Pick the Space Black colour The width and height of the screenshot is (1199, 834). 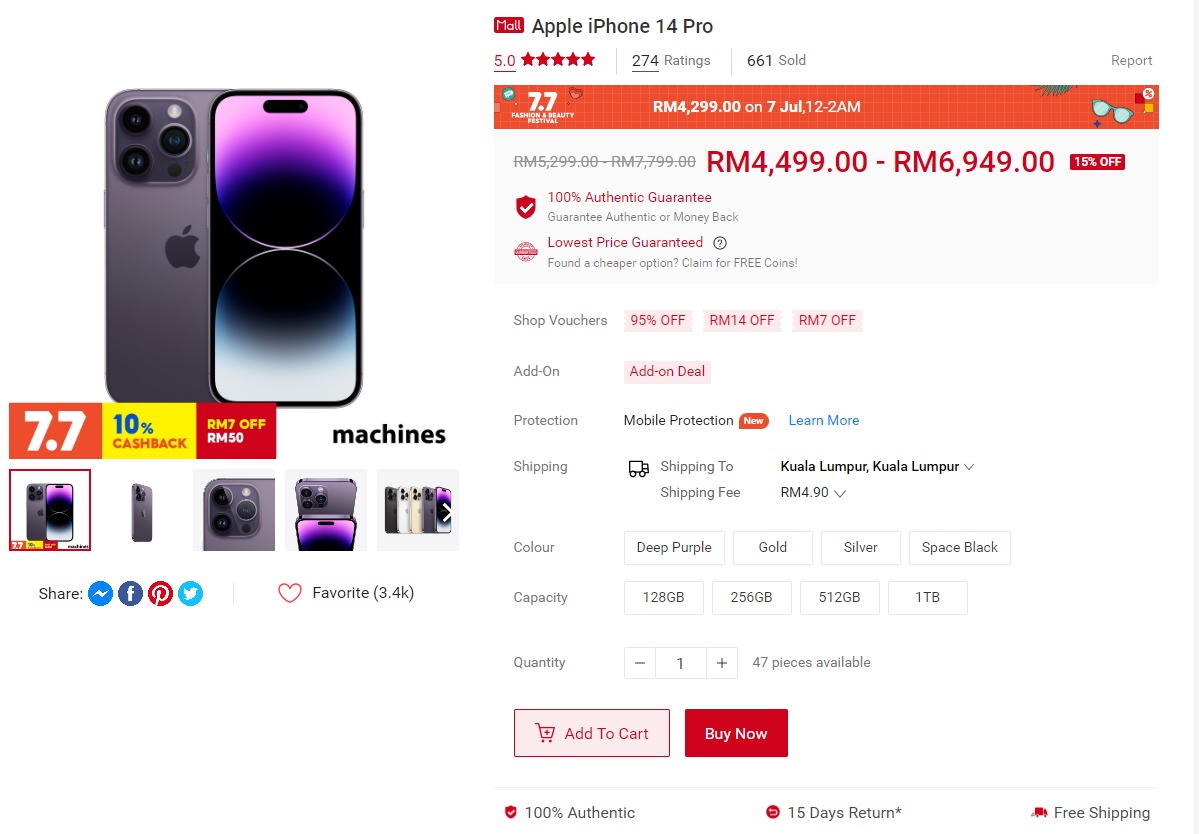click(x=959, y=547)
